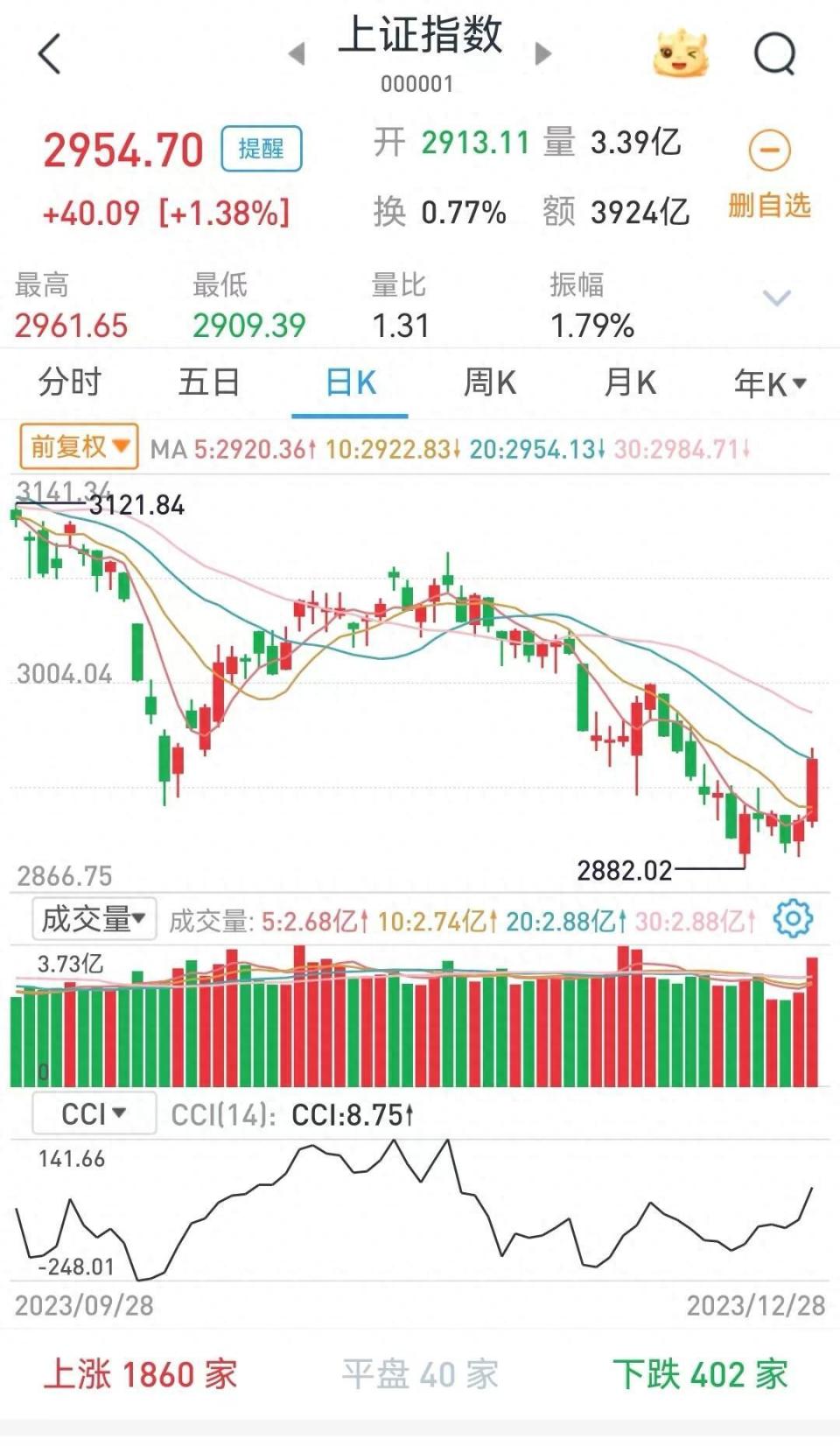Switch to the 周K weekly chart tab
The width and height of the screenshot is (840, 1446).
pyautogui.click(x=490, y=383)
